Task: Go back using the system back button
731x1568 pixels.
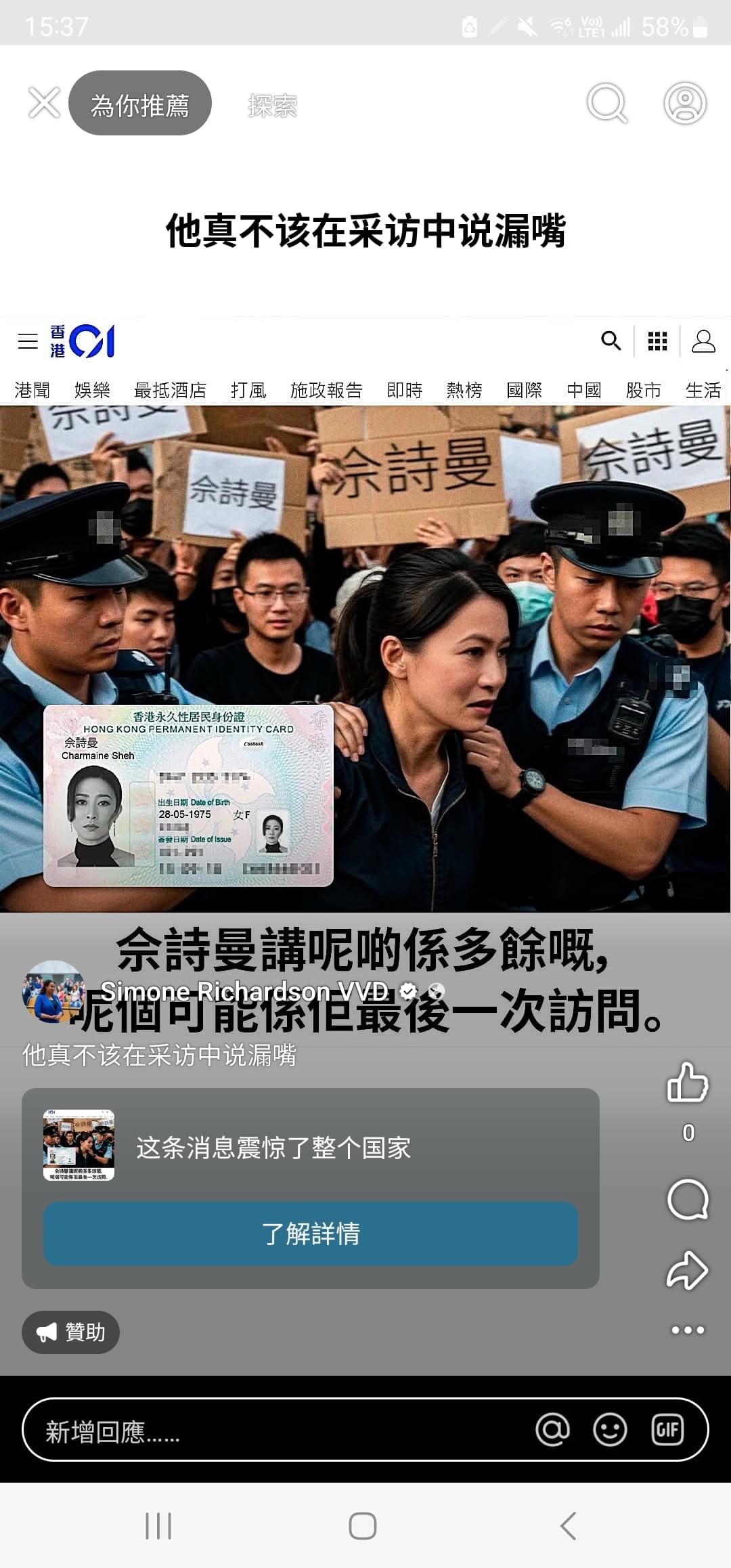Action: coord(569,1526)
